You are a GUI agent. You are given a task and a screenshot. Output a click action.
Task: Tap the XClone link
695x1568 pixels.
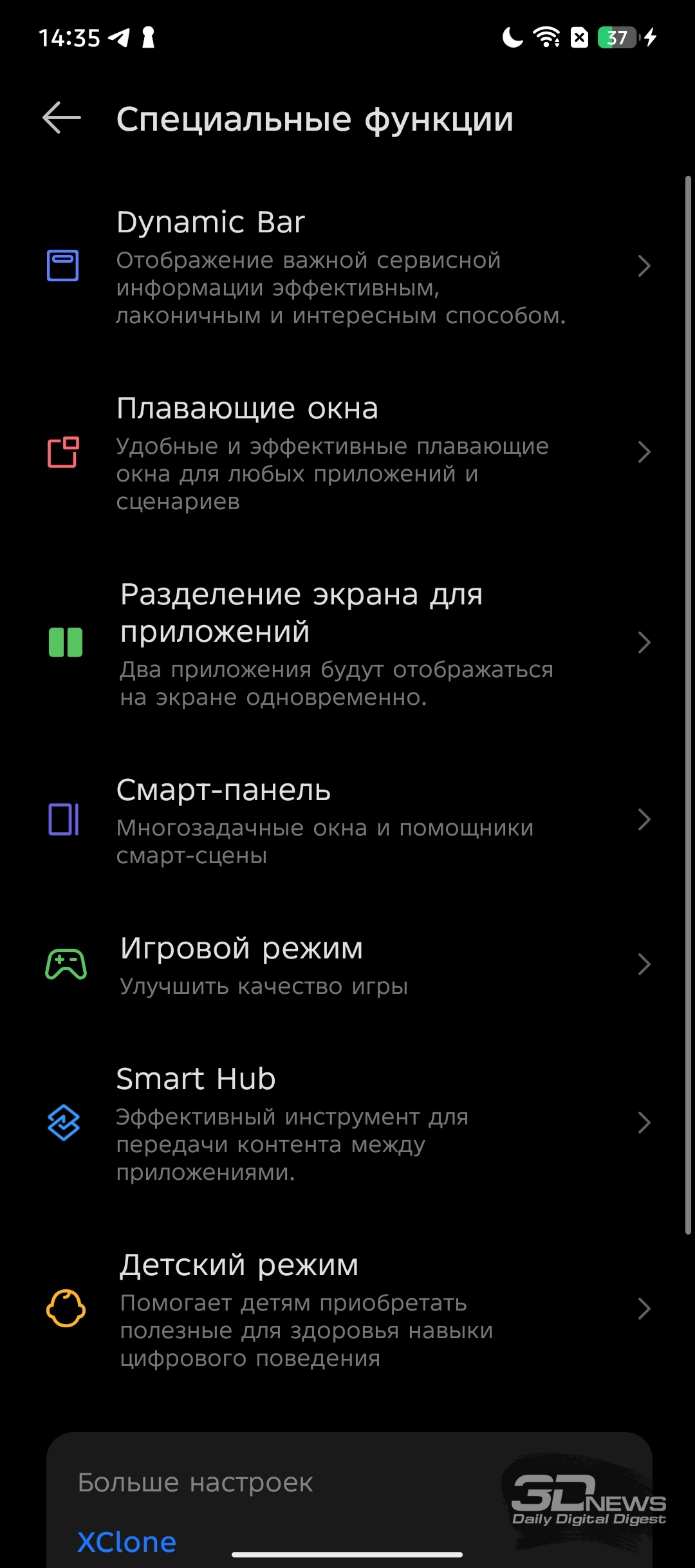(x=127, y=1542)
